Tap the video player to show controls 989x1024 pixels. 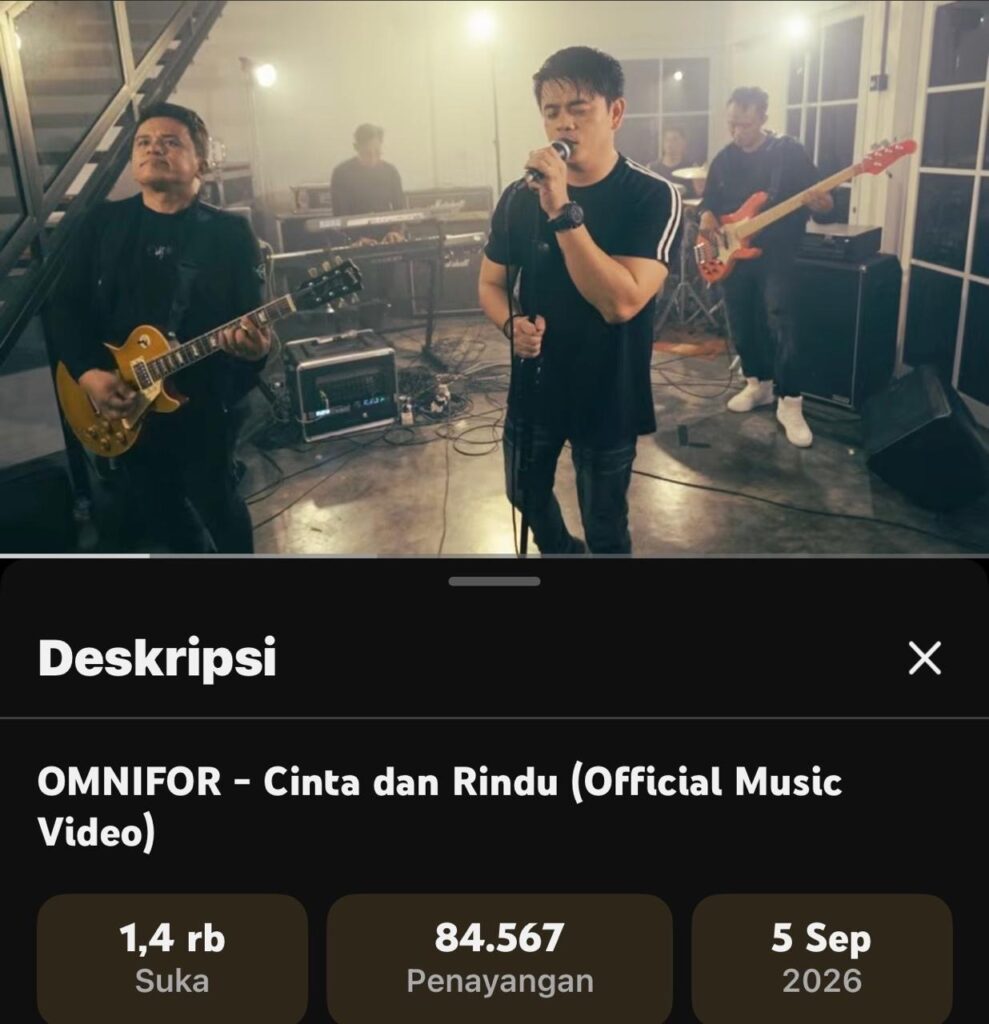[494, 277]
